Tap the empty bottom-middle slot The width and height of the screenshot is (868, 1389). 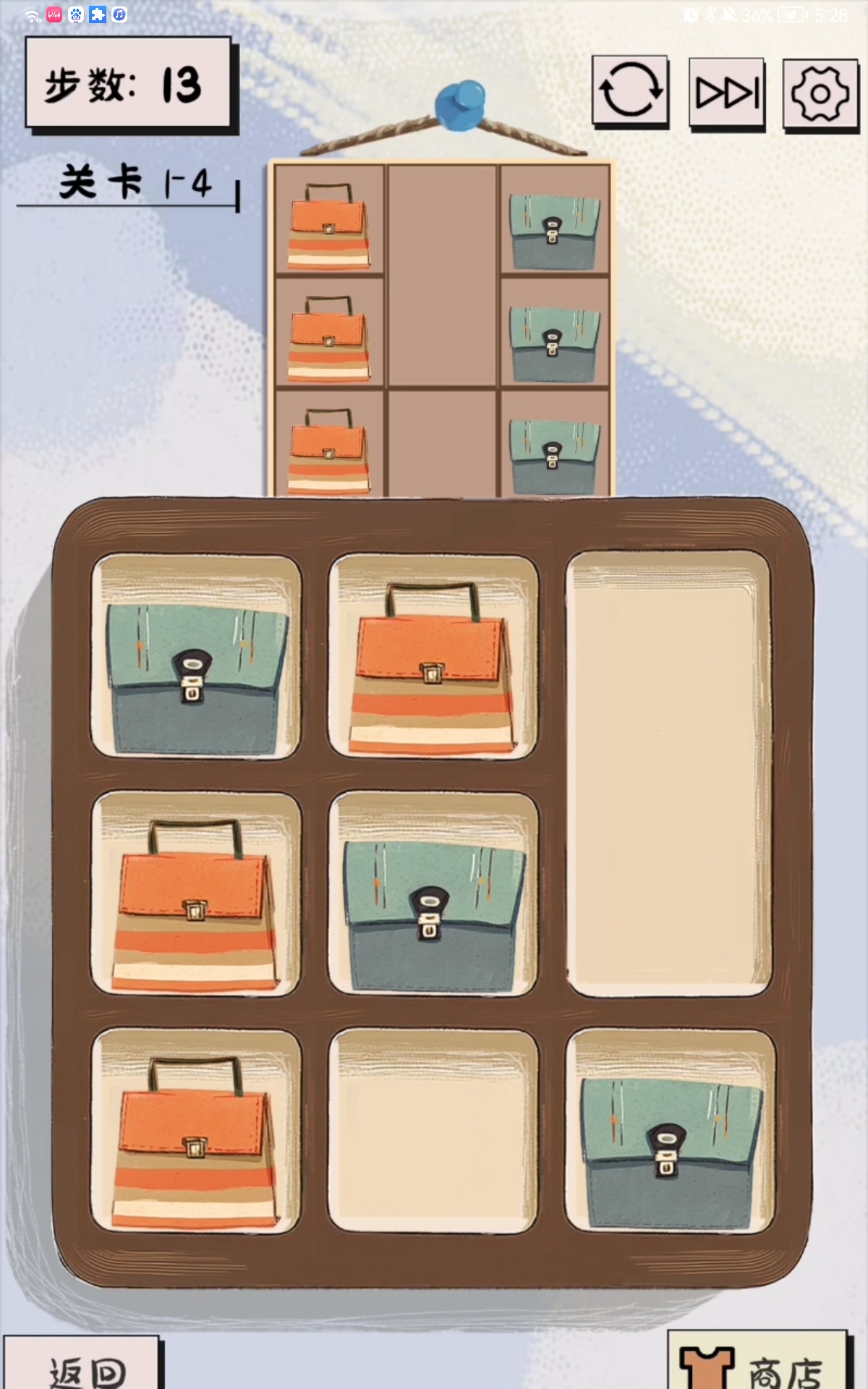pos(433,1132)
